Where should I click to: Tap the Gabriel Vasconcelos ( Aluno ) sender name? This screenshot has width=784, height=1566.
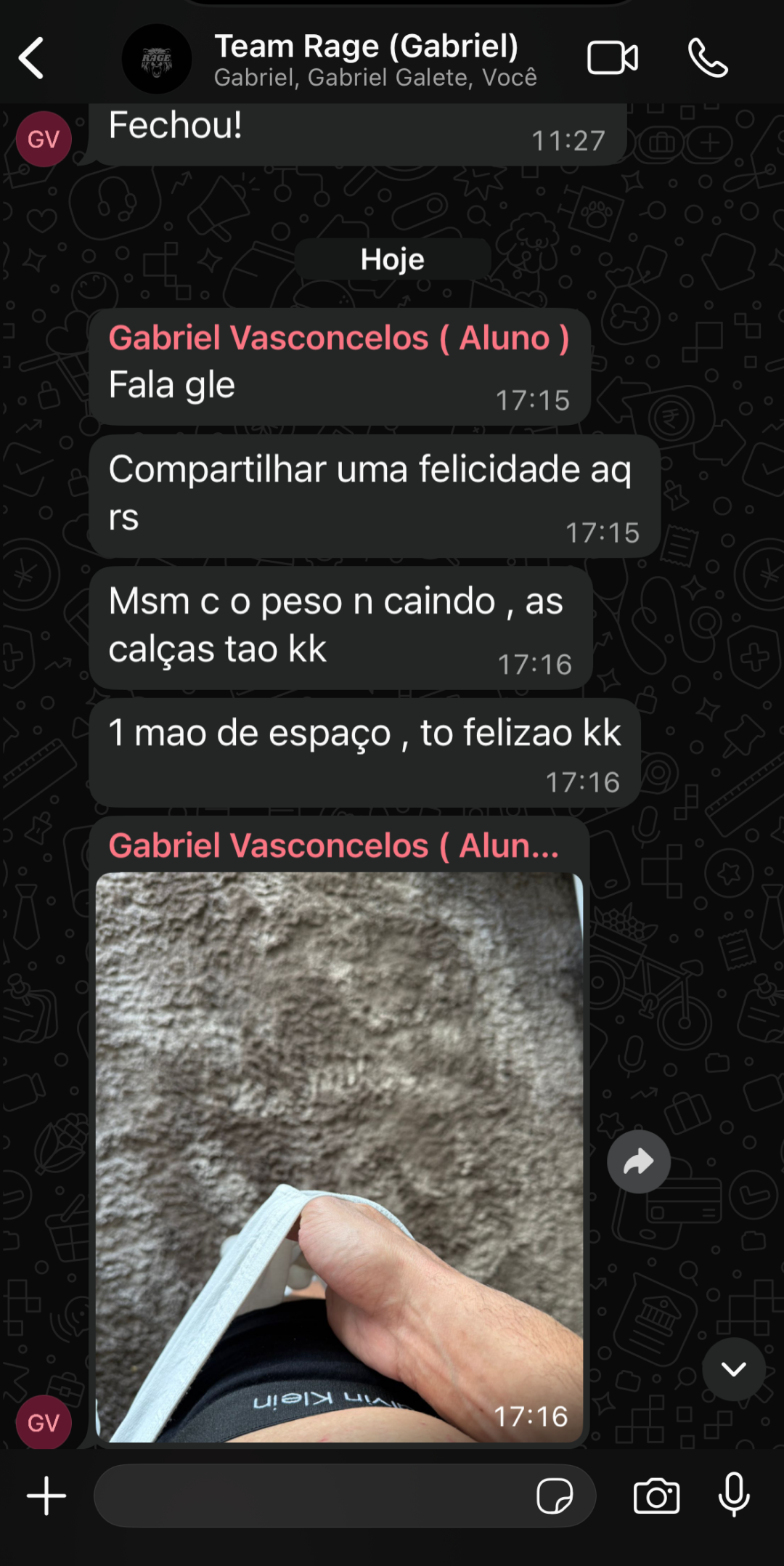pos(338,338)
